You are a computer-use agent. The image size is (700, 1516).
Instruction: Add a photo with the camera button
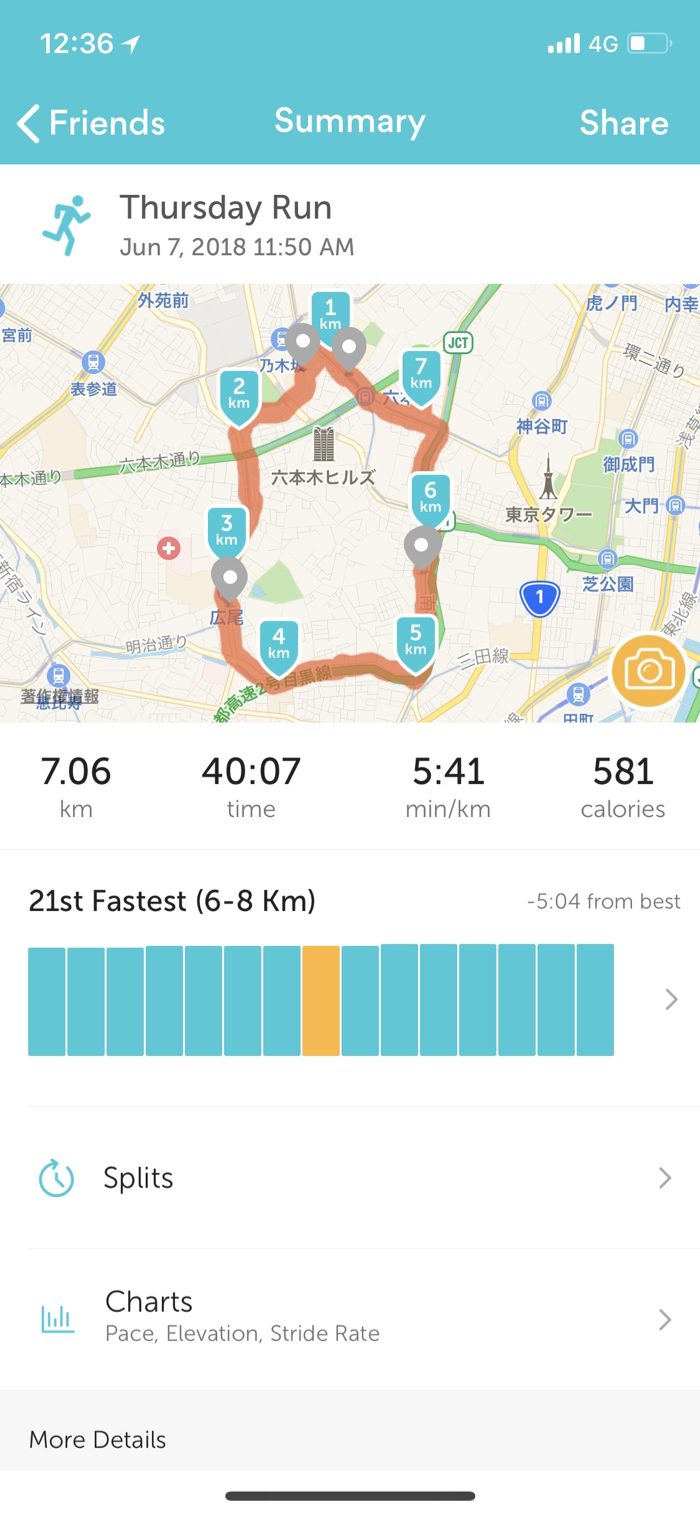[x=648, y=671]
